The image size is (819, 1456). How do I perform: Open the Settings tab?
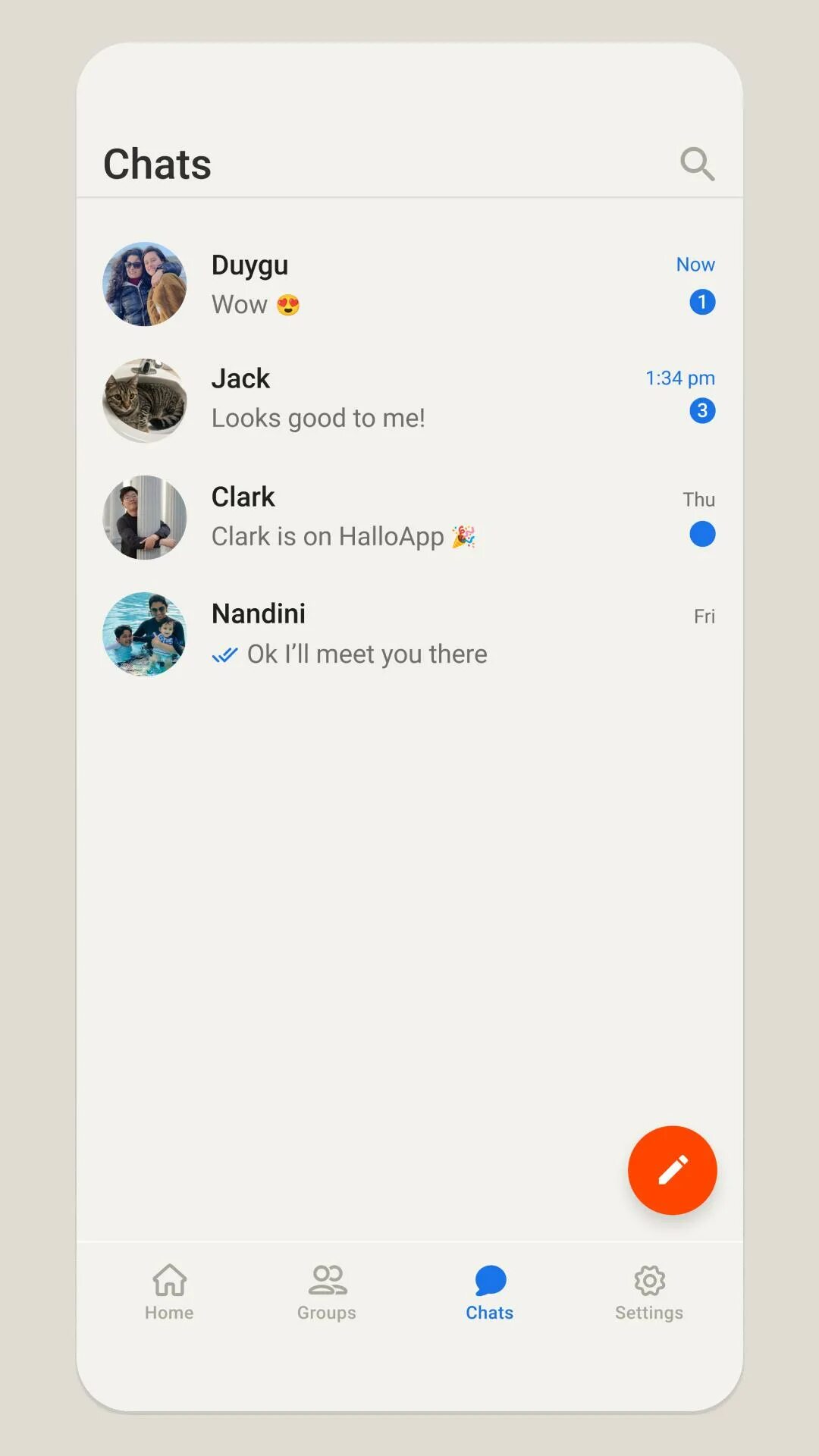coord(649,1292)
